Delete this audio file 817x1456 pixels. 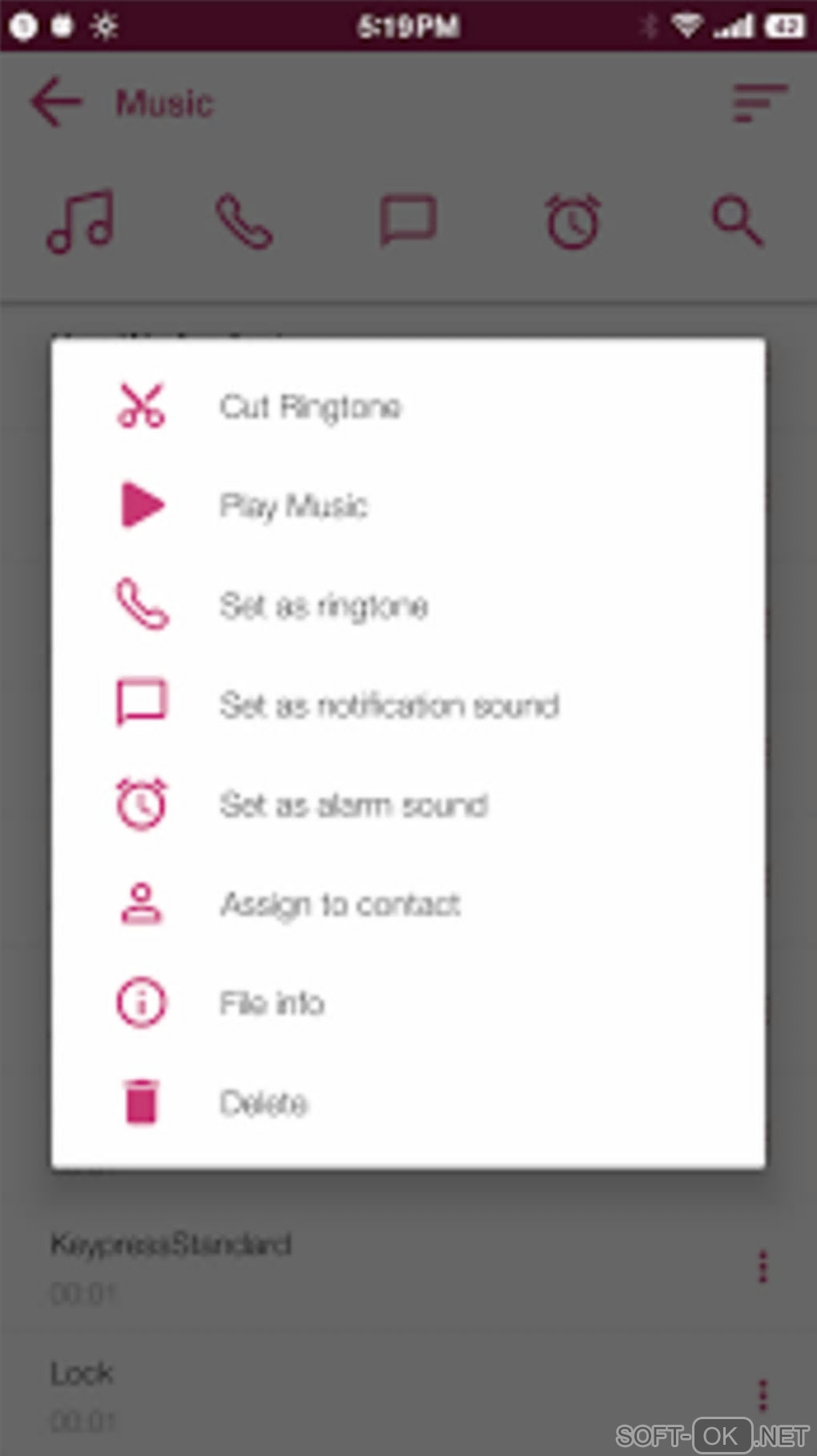tap(264, 1103)
